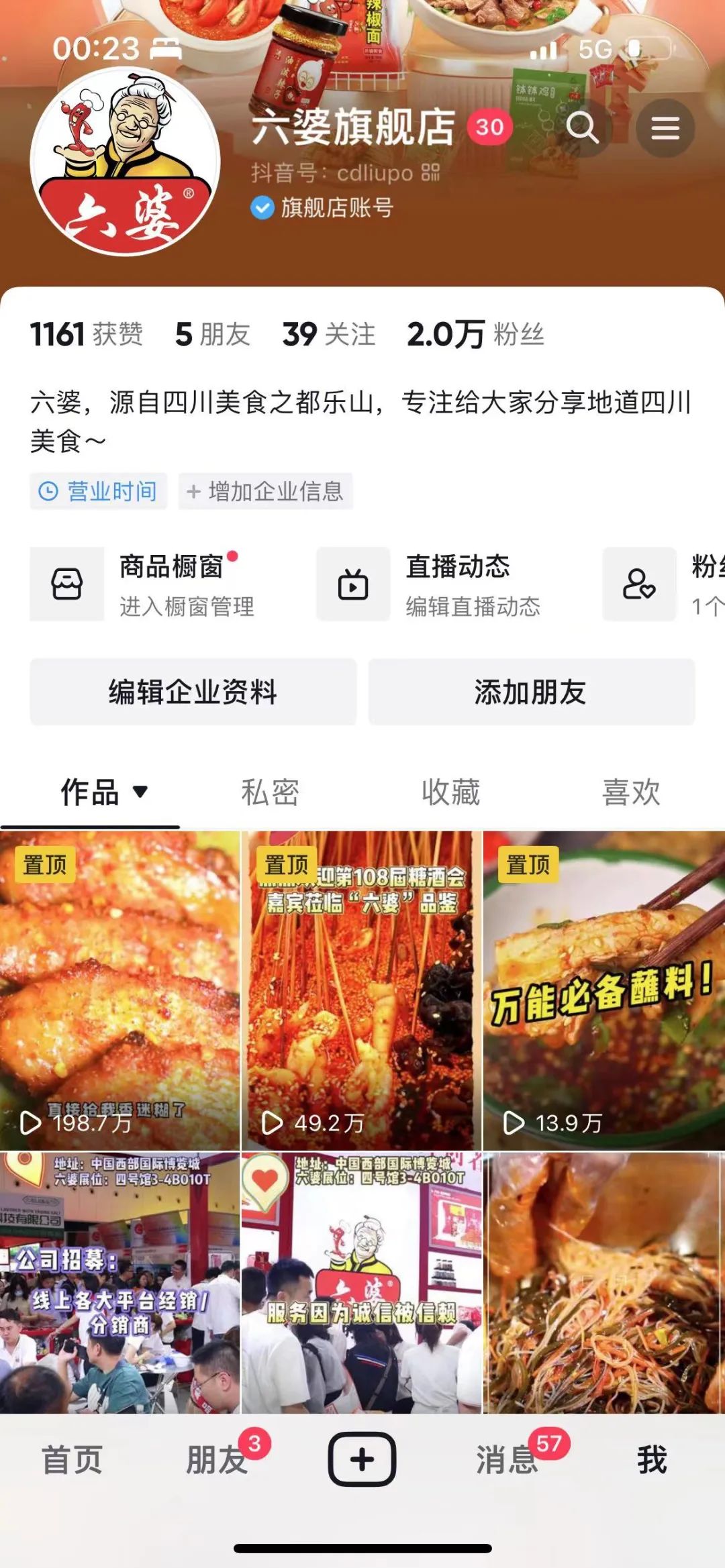Switch to the 收藏 tab
The width and height of the screenshot is (725, 1568).
pos(450,792)
